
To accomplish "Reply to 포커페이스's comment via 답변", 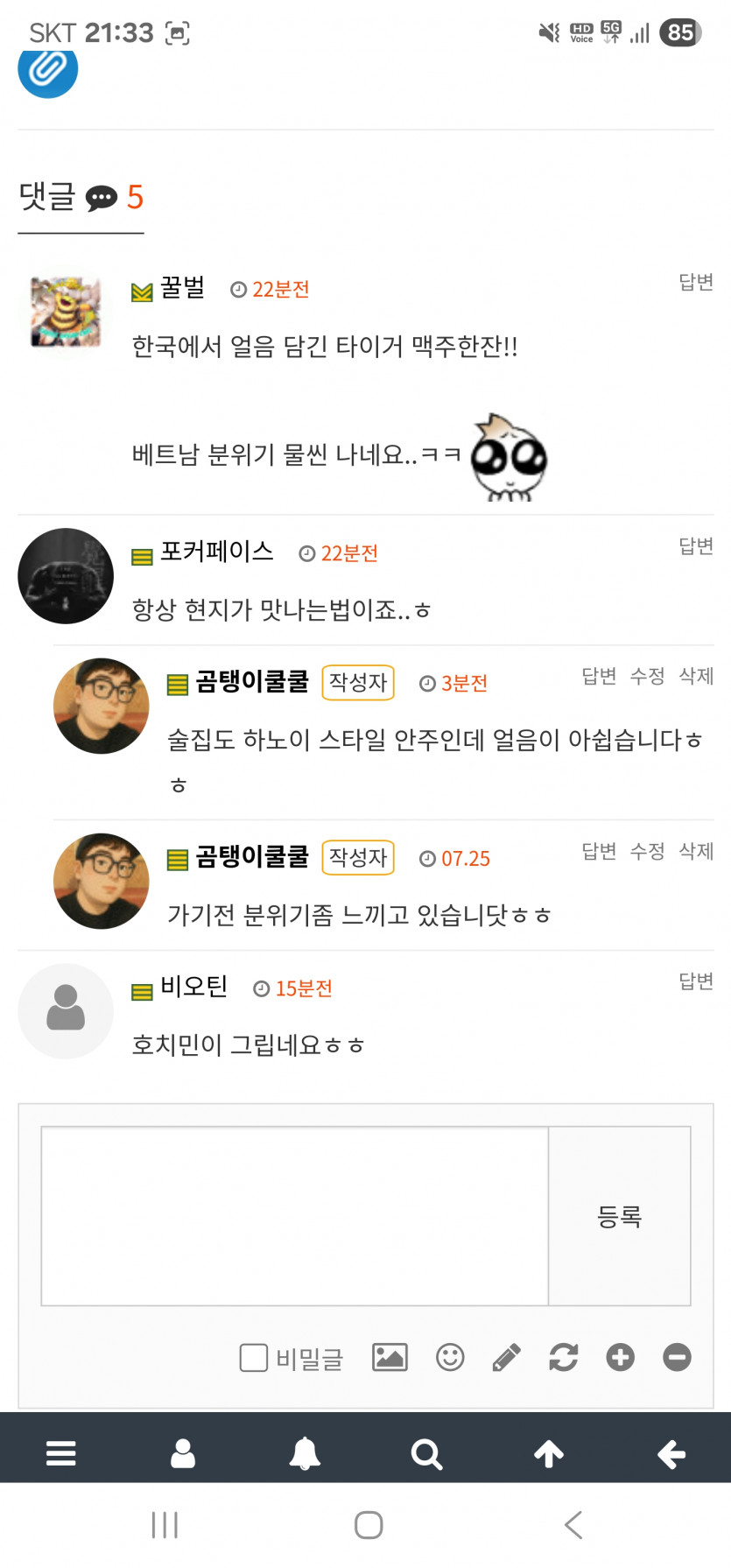I will pyautogui.click(x=696, y=546).
